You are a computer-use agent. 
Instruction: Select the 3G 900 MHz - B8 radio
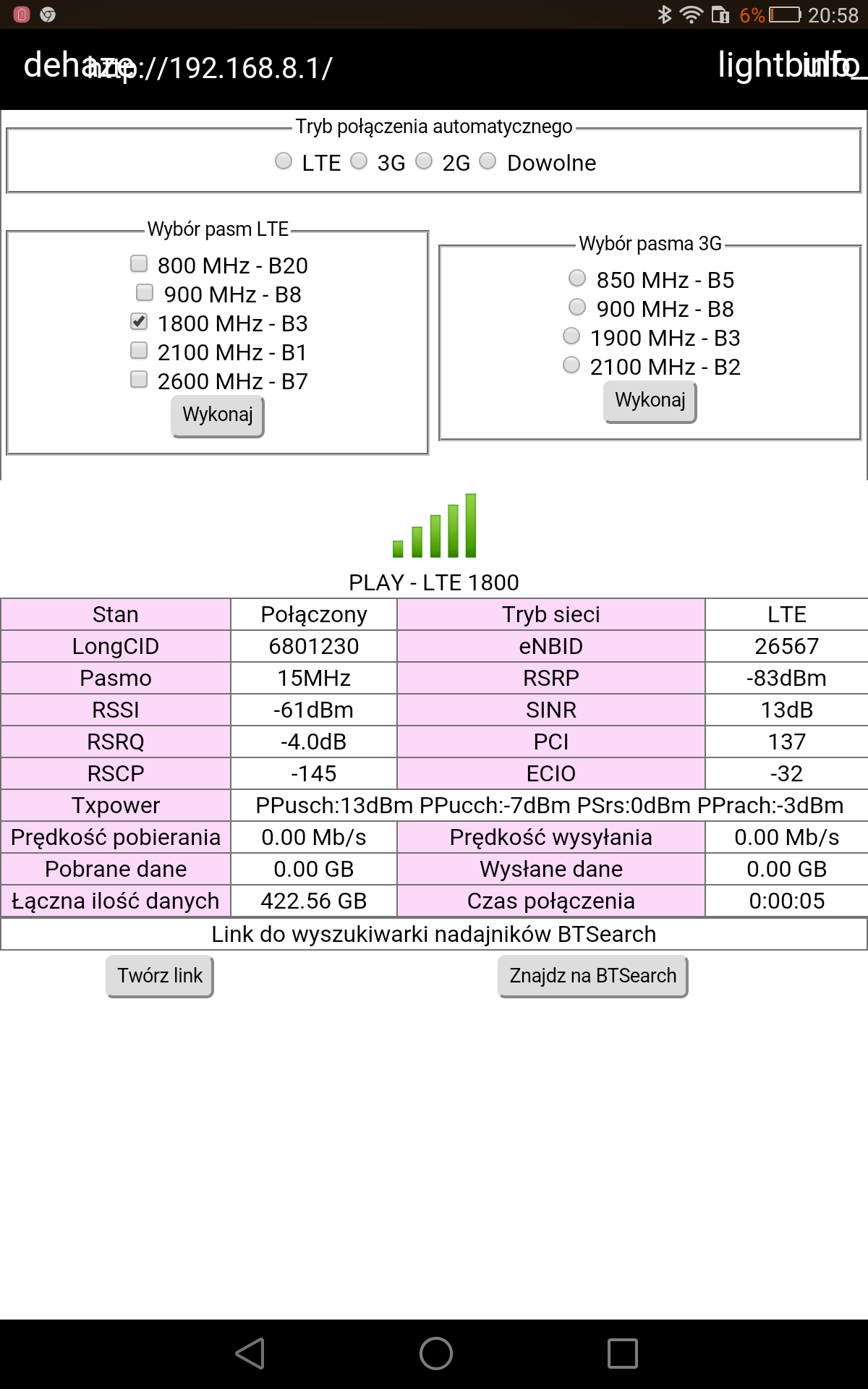tap(577, 307)
